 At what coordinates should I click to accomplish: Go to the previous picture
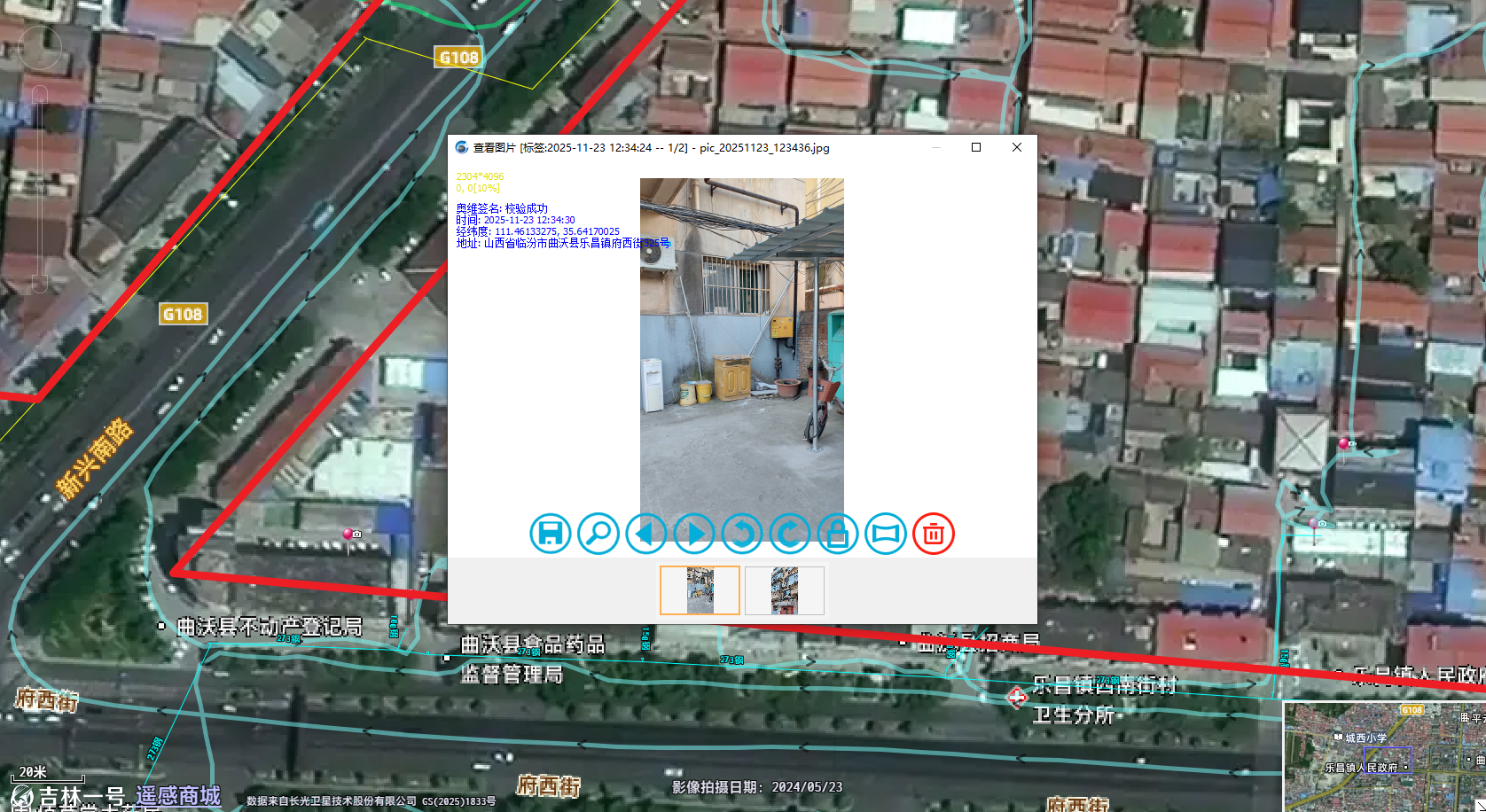click(646, 534)
